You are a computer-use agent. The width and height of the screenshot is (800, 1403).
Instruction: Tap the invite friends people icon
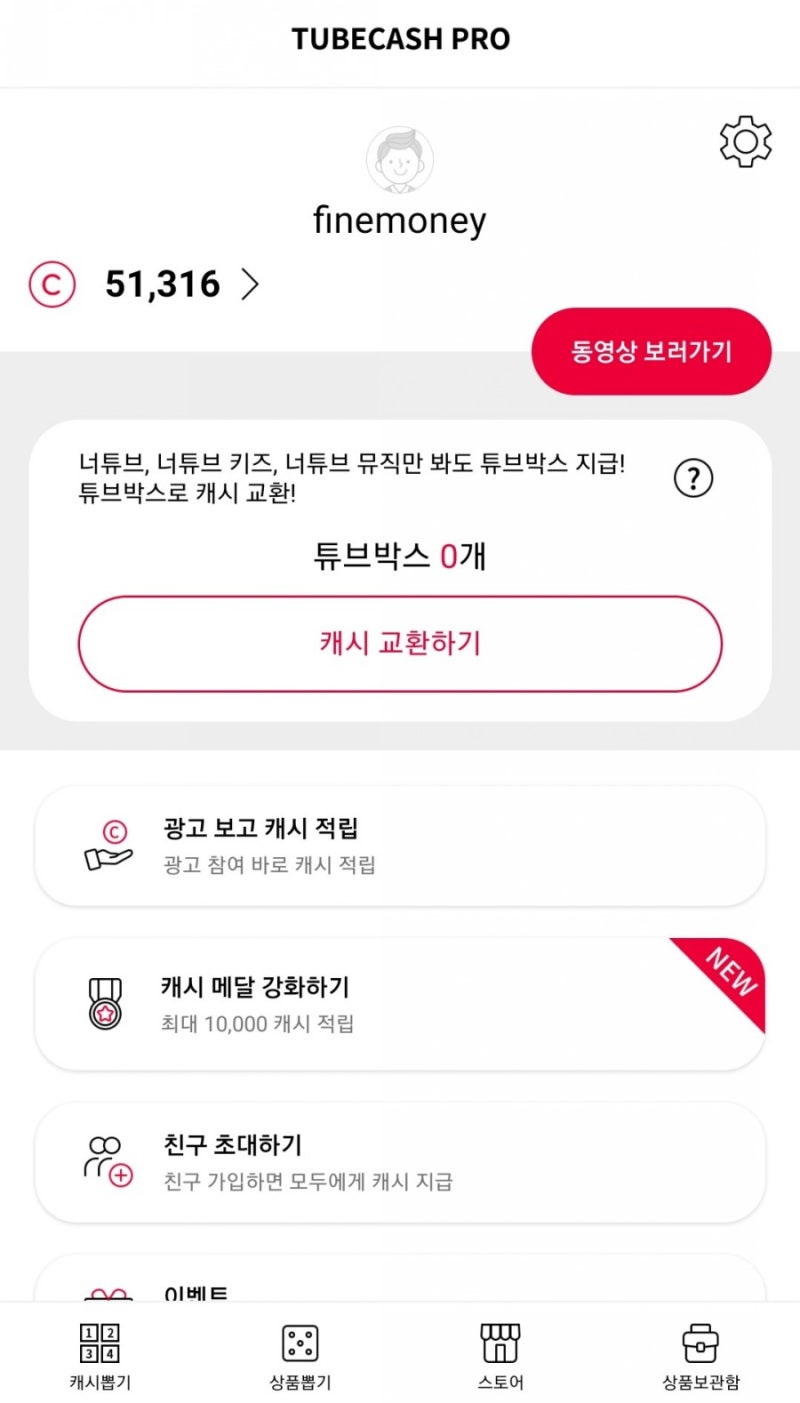(107, 1161)
